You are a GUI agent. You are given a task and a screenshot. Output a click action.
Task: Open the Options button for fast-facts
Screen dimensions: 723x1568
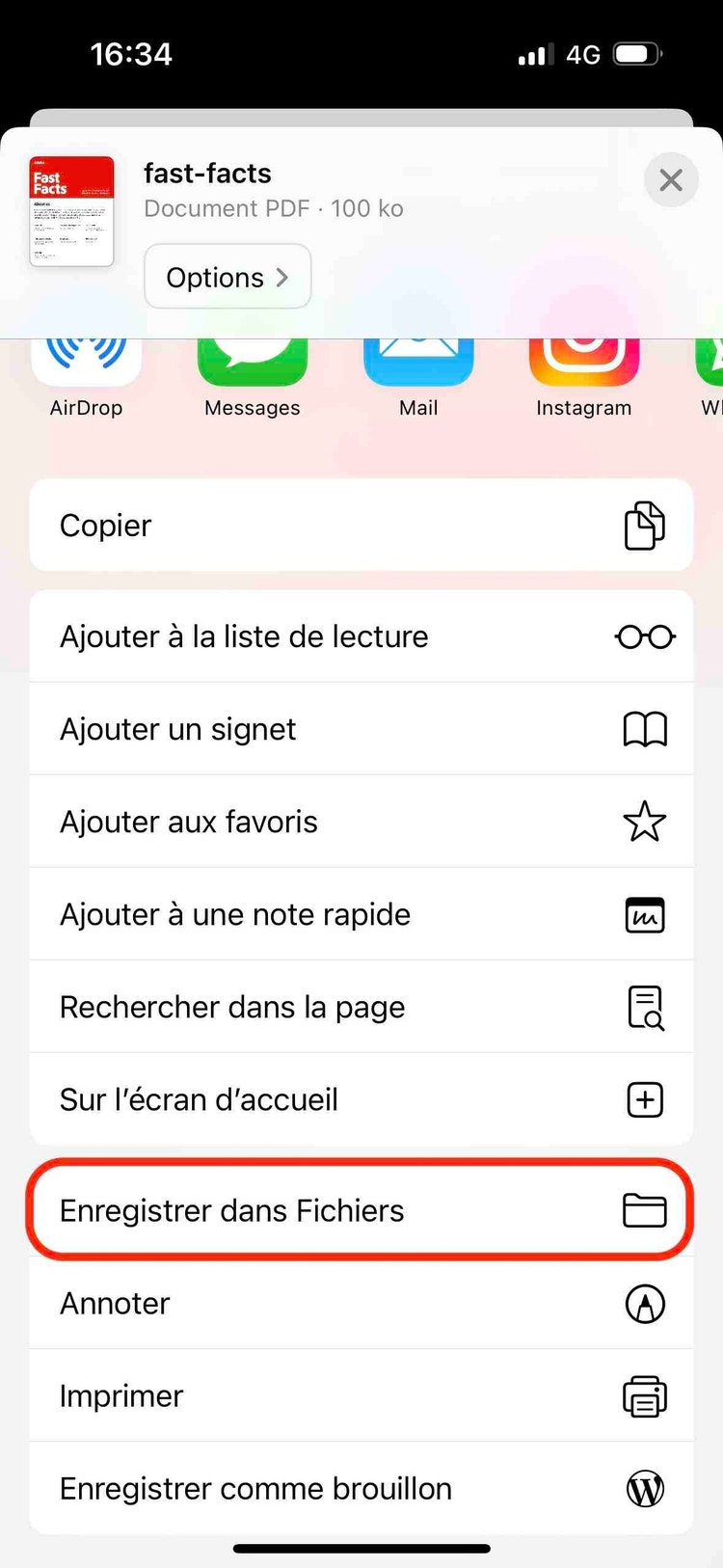pyautogui.click(x=228, y=277)
